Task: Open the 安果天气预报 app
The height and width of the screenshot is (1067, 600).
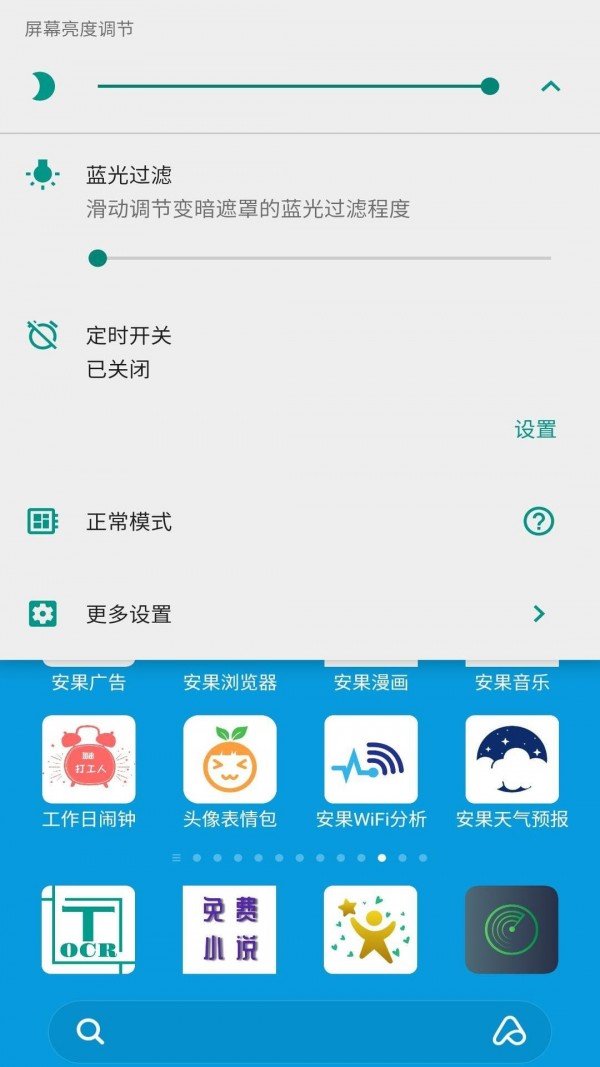Action: (x=512, y=760)
